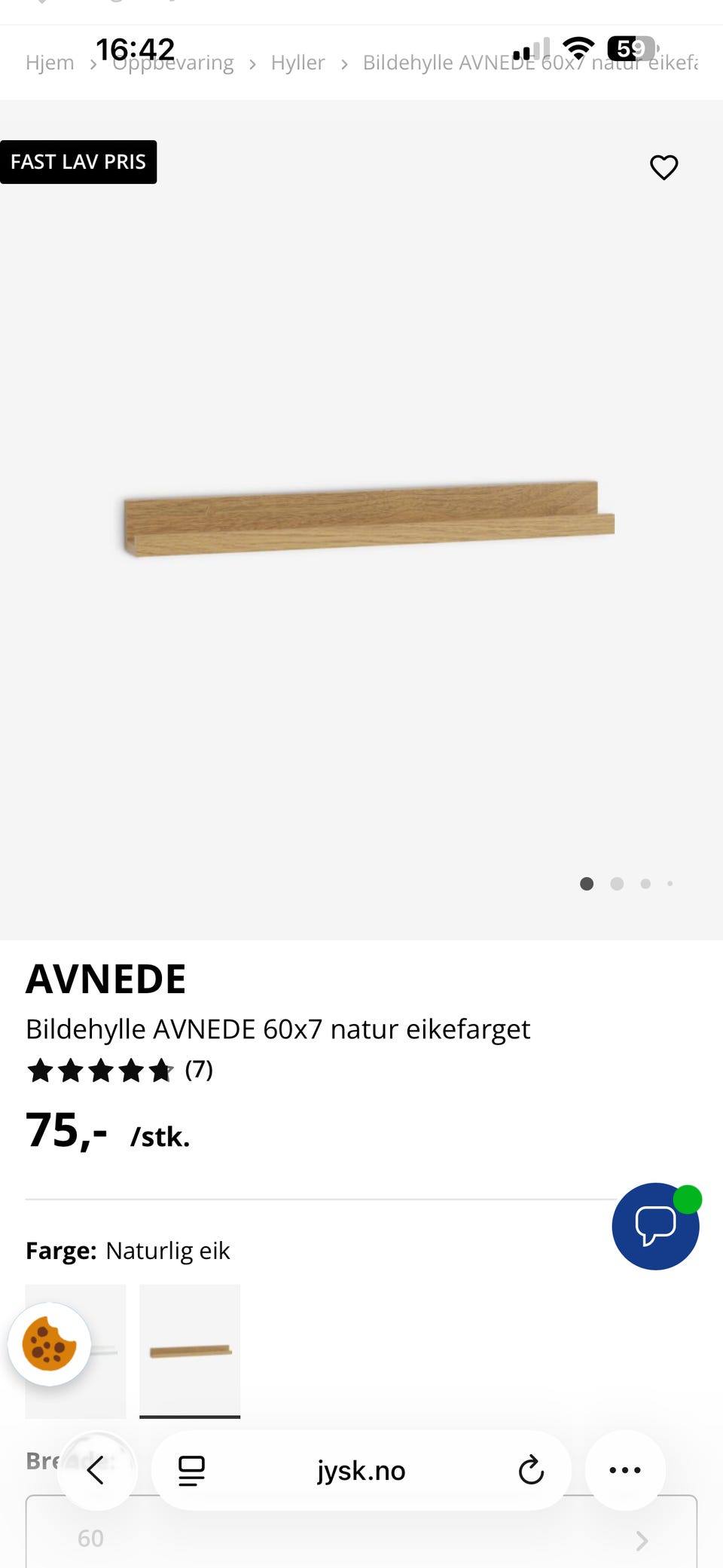Select the Naturlig eik color swatch

coord(190,1350)
